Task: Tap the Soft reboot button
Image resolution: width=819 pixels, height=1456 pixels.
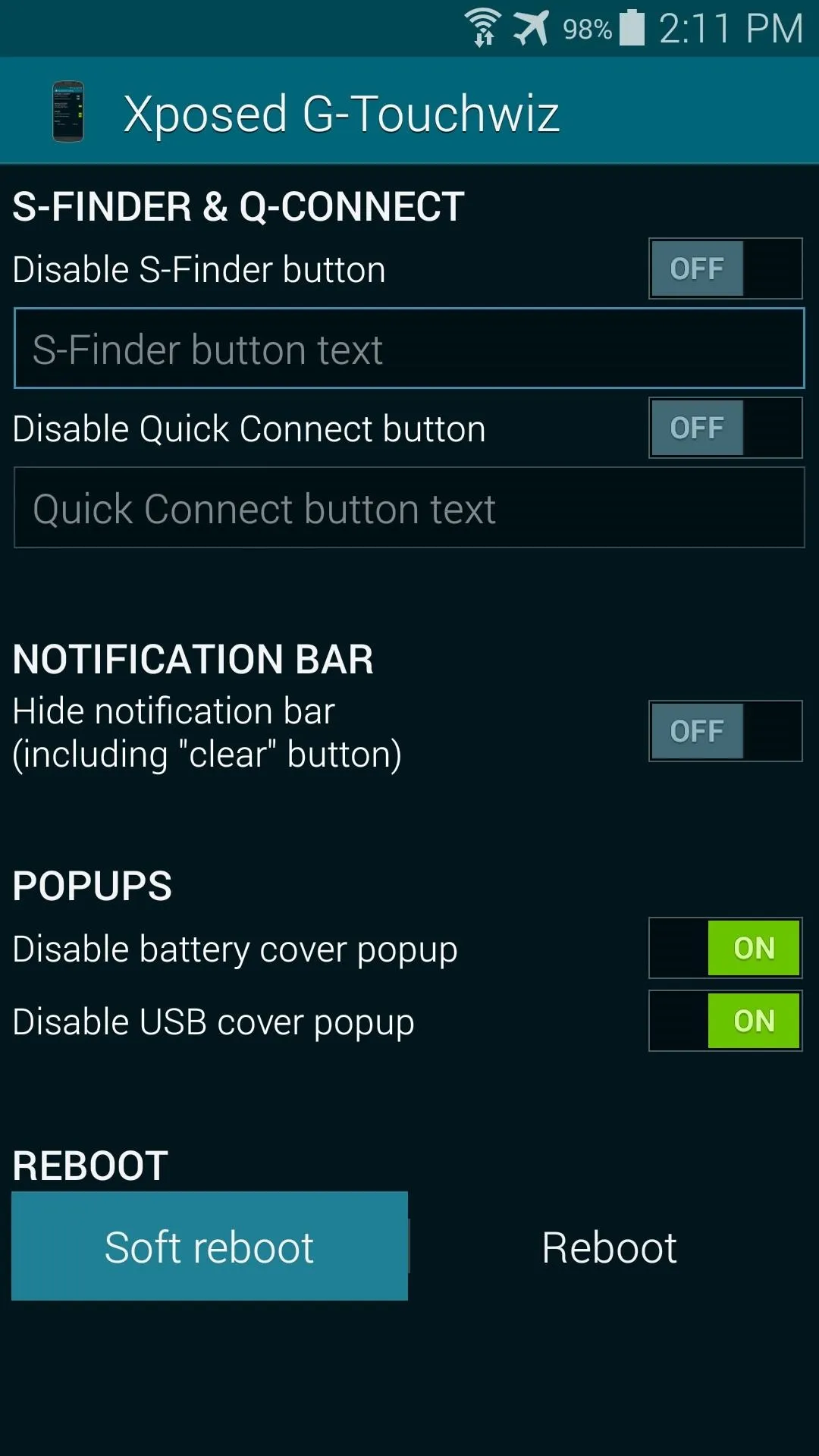Action: [x=209, y=1246]
